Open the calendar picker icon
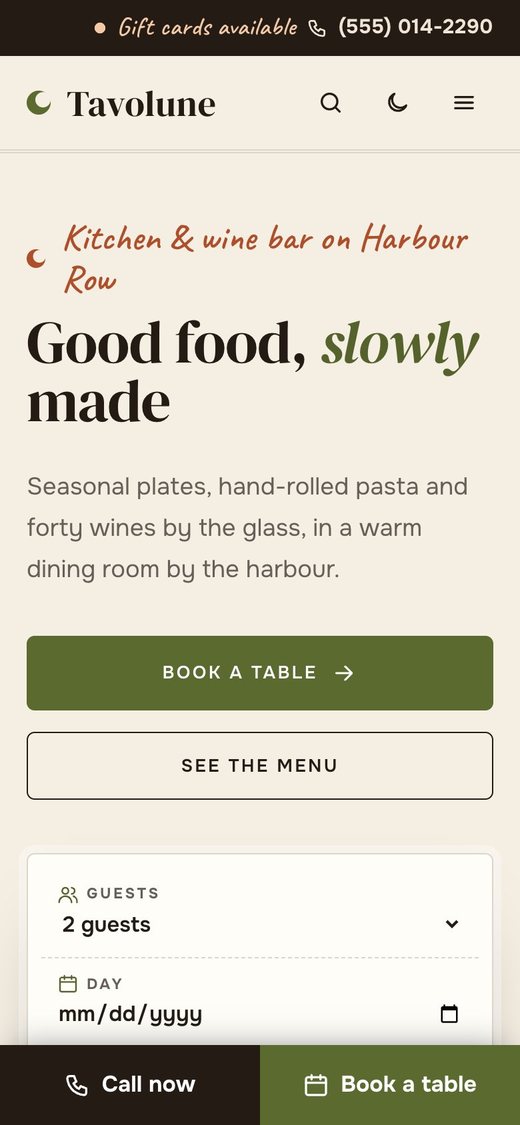The width and height of the screenshot is (520, 1125). (x=449, y=1014)
